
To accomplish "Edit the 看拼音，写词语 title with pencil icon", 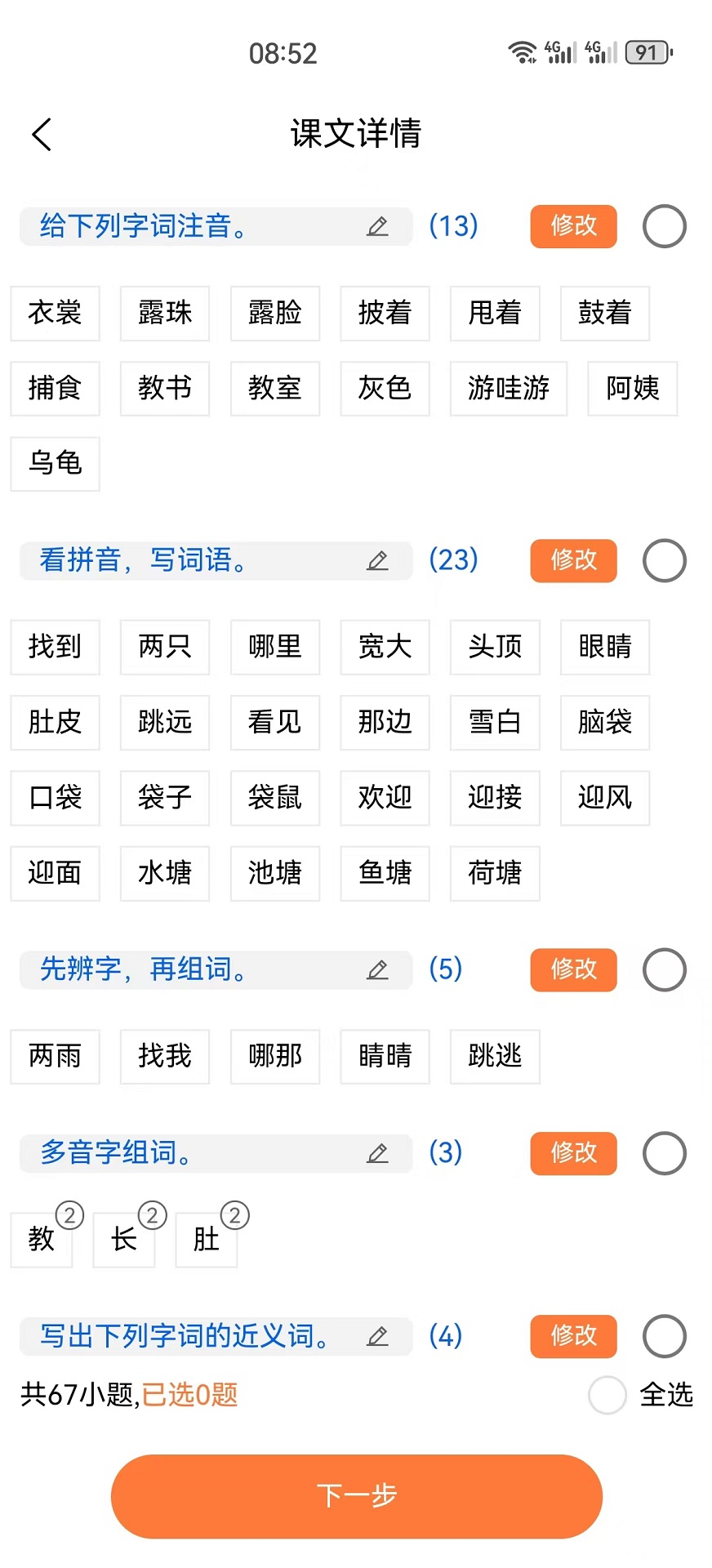I will pos(377,561).
